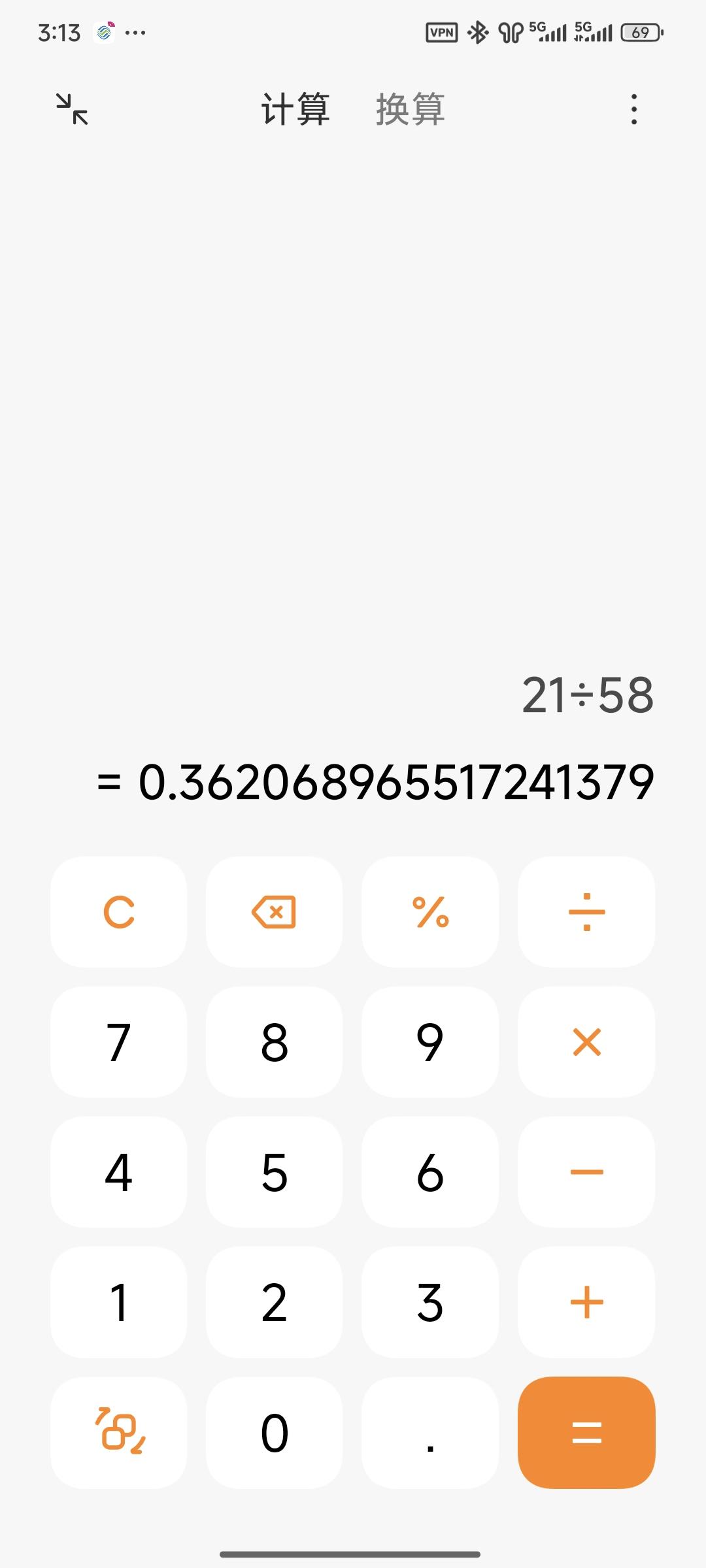Enter the digit 7
Image resolution: width=706 pixels, height=1568 pixels.
118,1041
